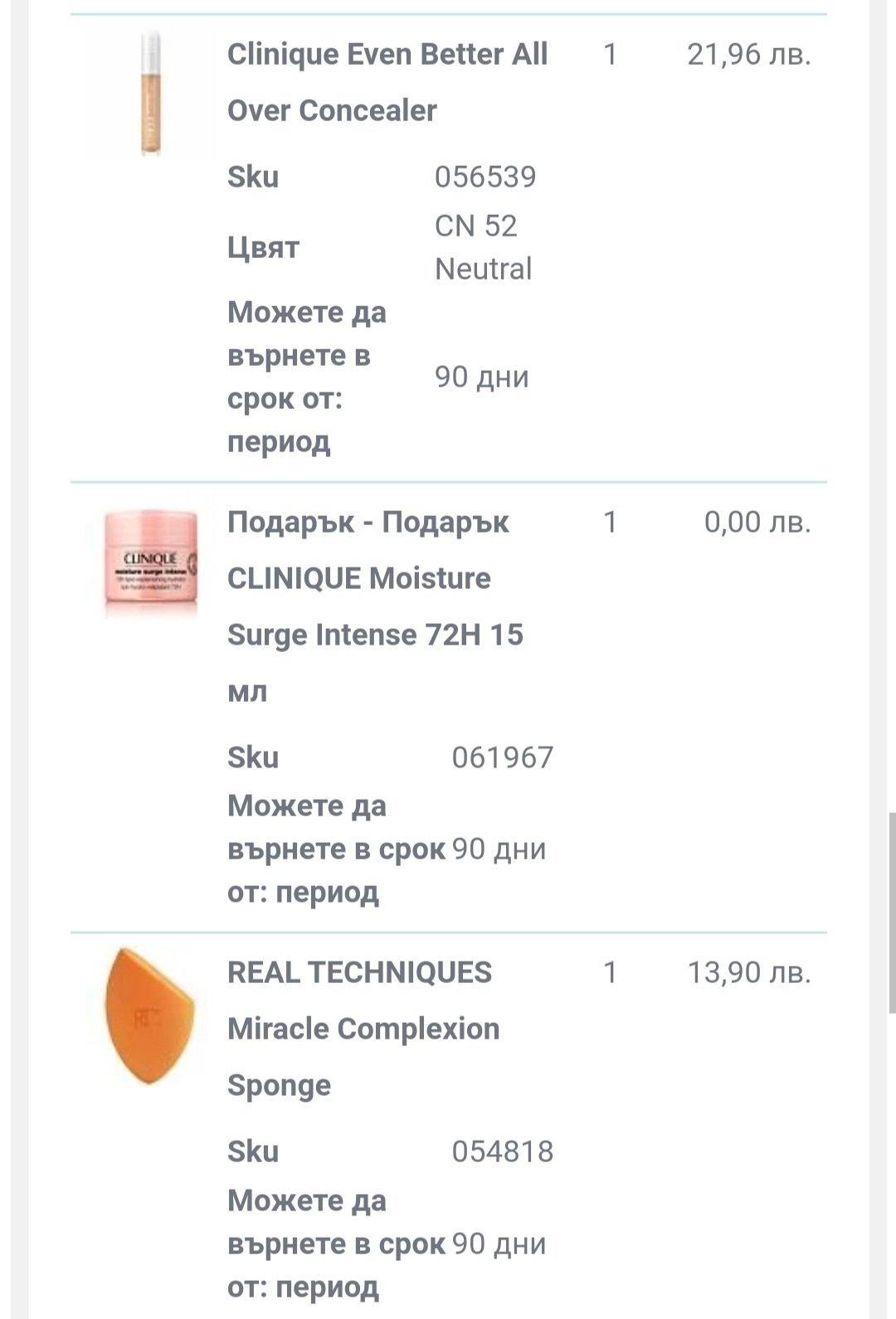Image resolution: width=896 pixels, height=1319 pixels.
Task: View the Clinique concealer product image
Action: 151,93
